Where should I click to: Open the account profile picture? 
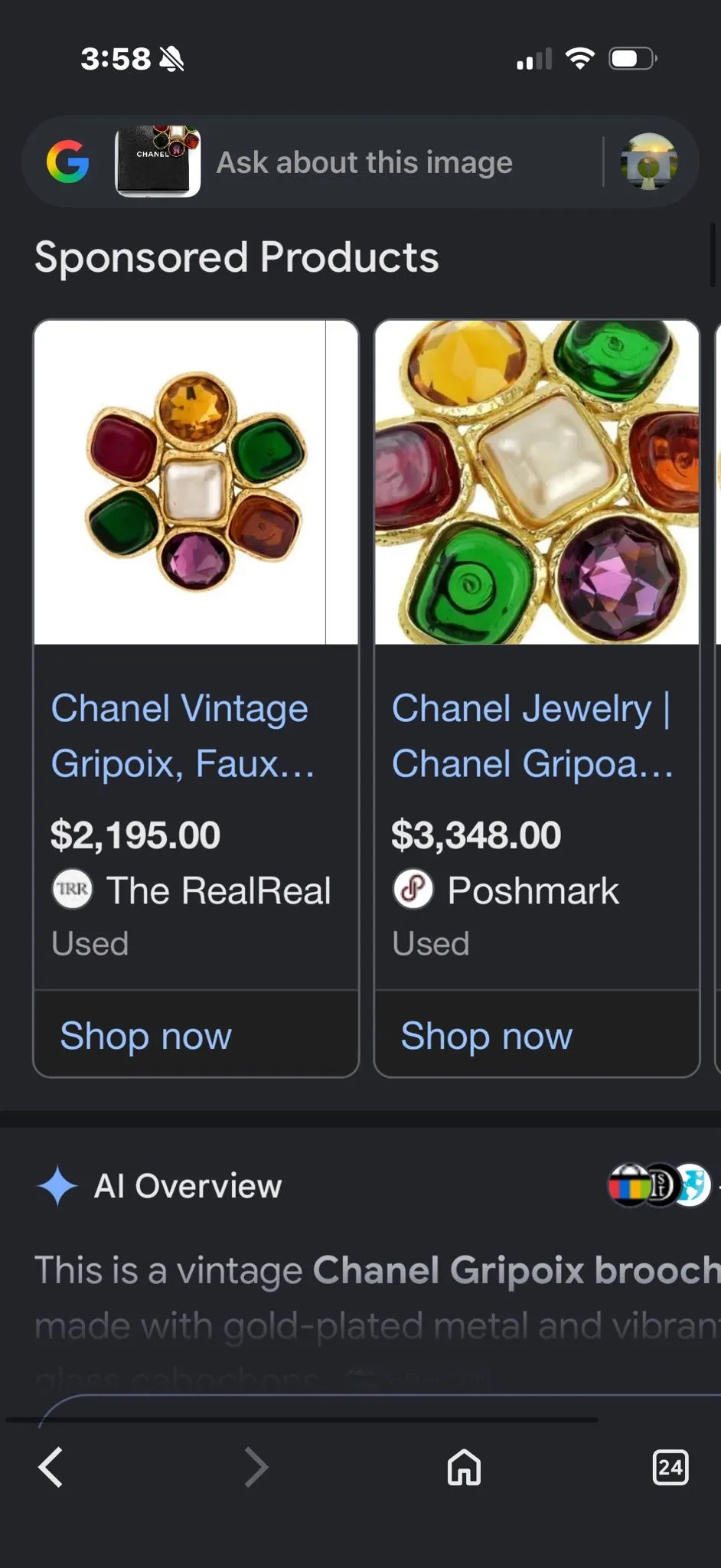648,162
